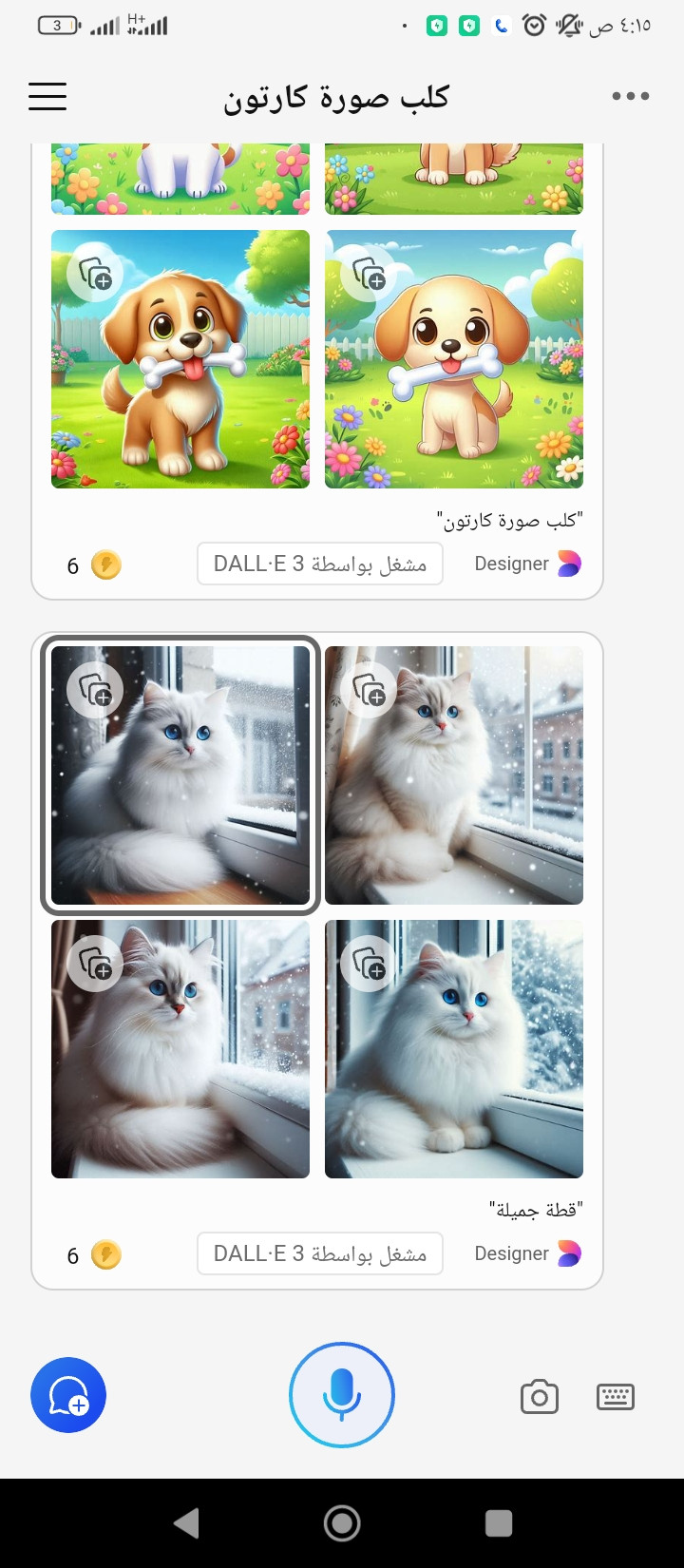Go back using system navigation

point(187,1523)
